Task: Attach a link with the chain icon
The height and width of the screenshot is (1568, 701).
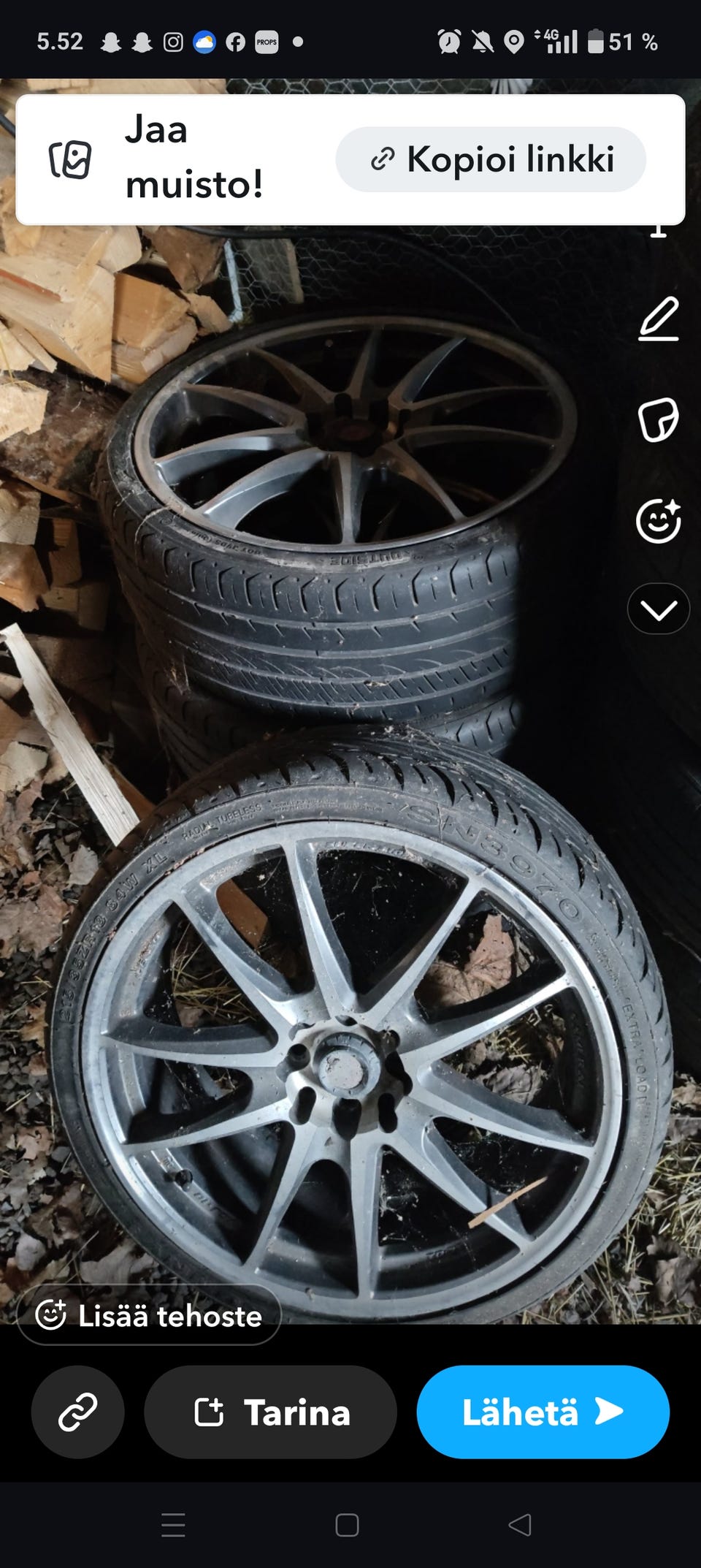Action: click(x=77, y=1412)
